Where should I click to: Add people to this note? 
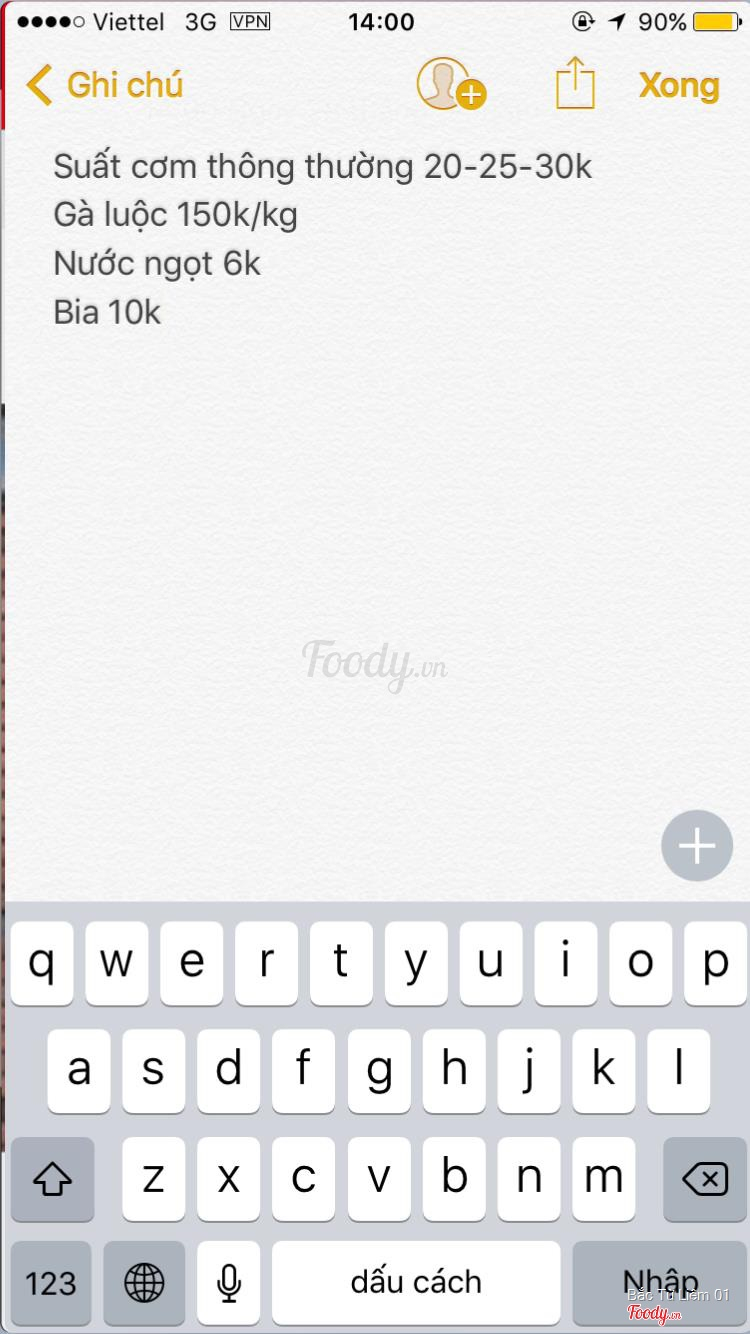tap(450, 85)
